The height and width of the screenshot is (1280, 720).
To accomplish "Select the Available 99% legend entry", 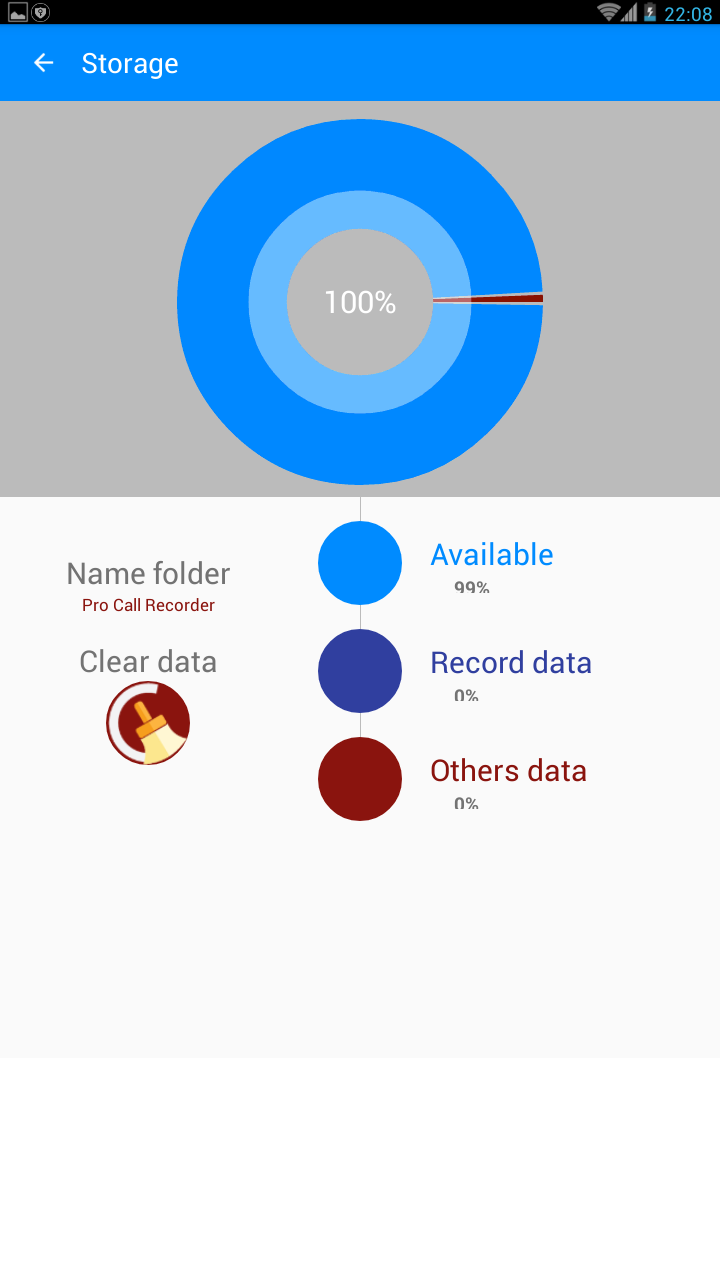I will [492, 560].
